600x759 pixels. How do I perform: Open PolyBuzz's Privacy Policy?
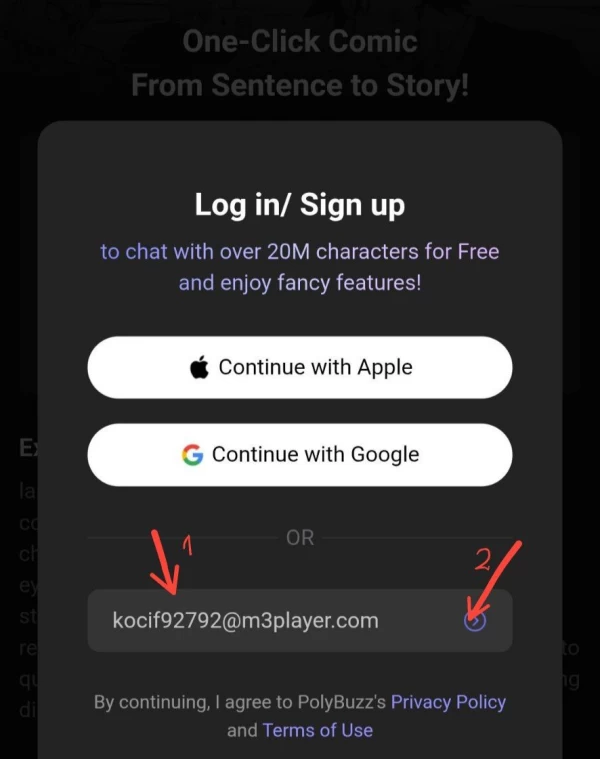[x=448, y=702]
